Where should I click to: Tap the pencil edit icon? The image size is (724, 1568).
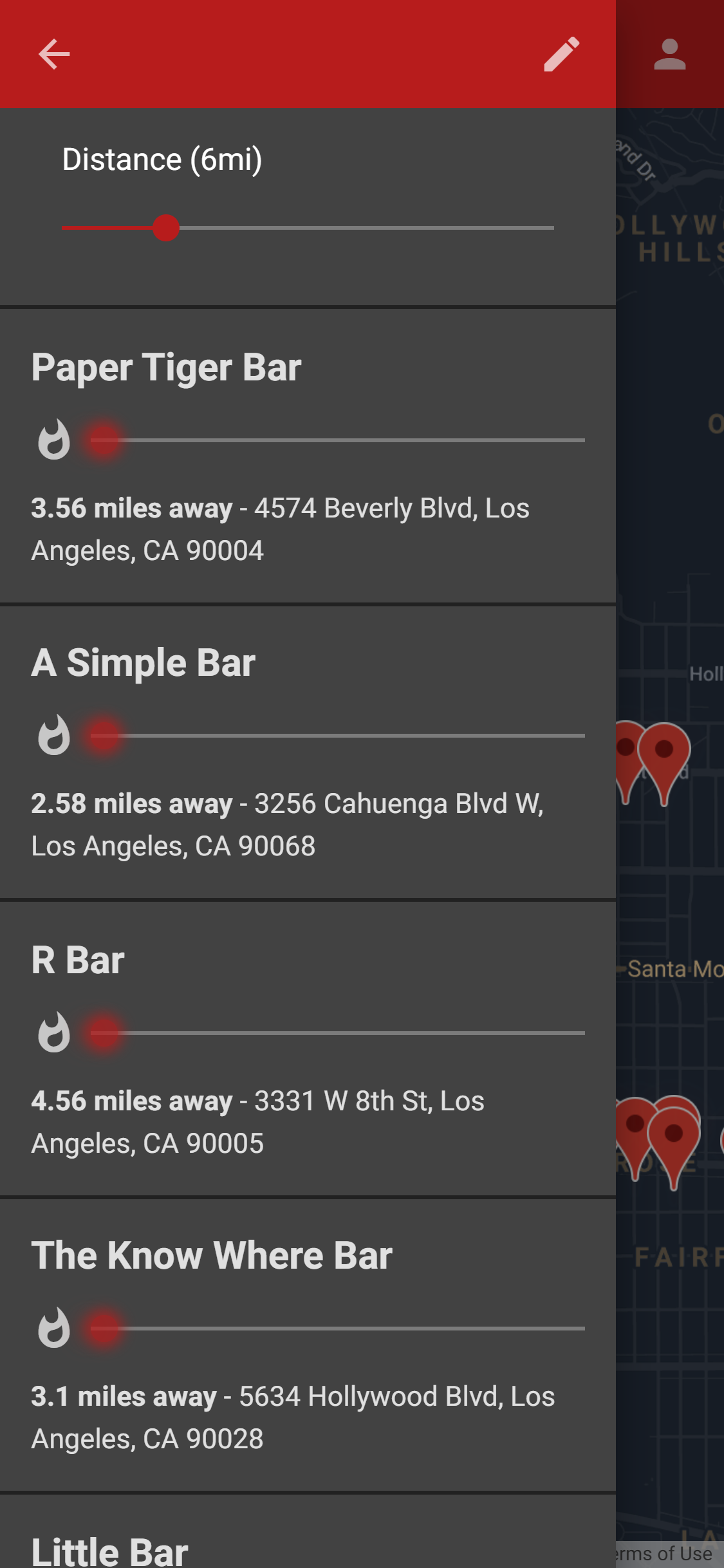(561, 54)
